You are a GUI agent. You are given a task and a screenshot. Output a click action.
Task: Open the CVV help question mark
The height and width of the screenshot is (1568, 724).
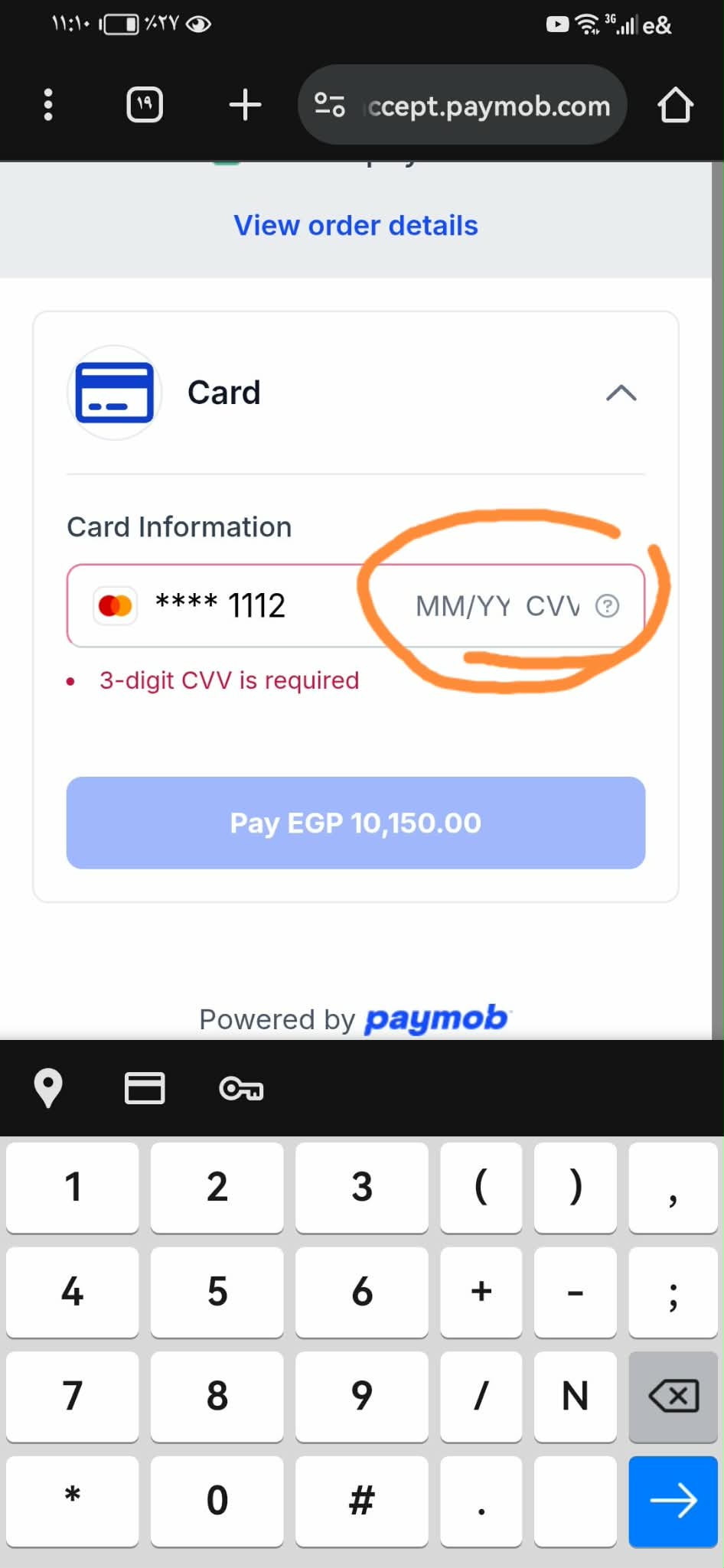click(608, 606)
